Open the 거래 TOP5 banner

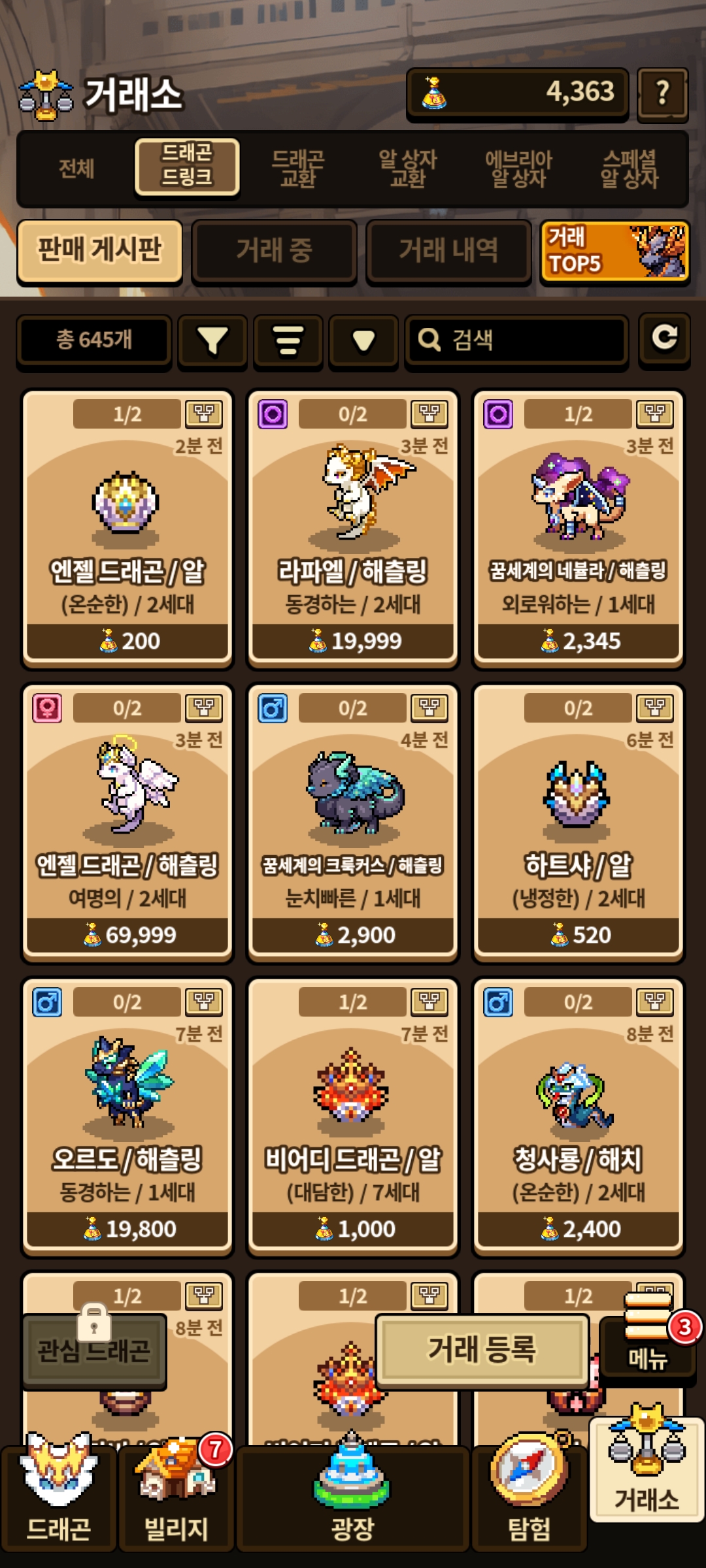click(x=614, y=251)
